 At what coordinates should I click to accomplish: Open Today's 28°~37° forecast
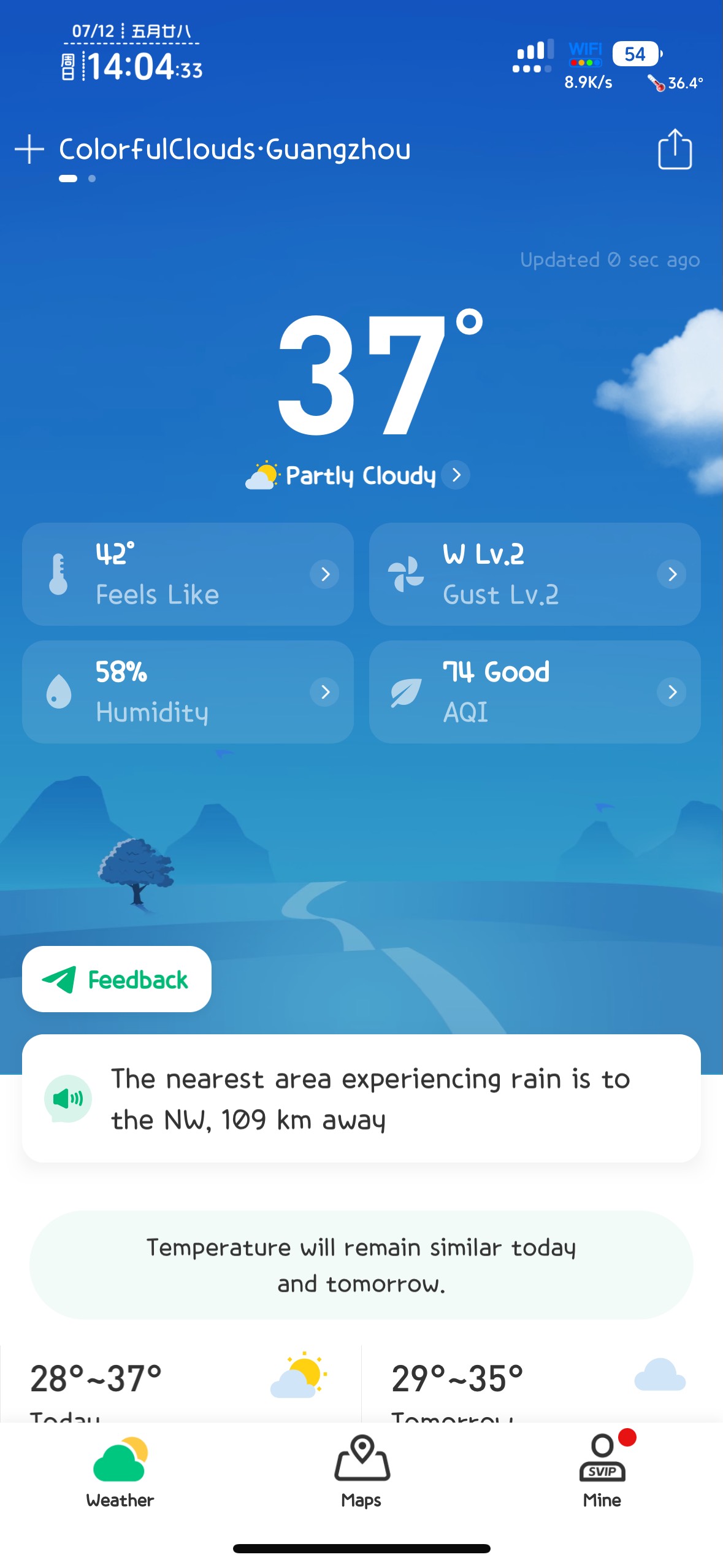click(x=181, y=1384)
